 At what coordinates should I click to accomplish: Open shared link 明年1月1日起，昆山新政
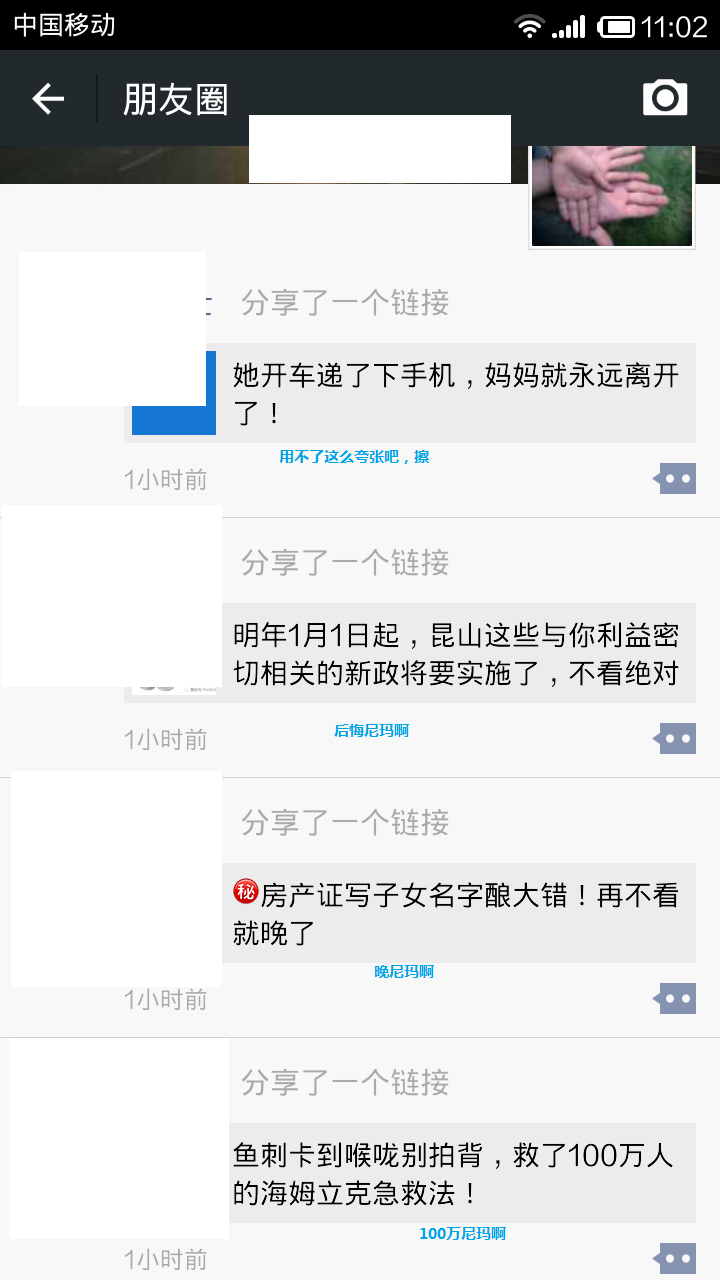coord(410,653)
